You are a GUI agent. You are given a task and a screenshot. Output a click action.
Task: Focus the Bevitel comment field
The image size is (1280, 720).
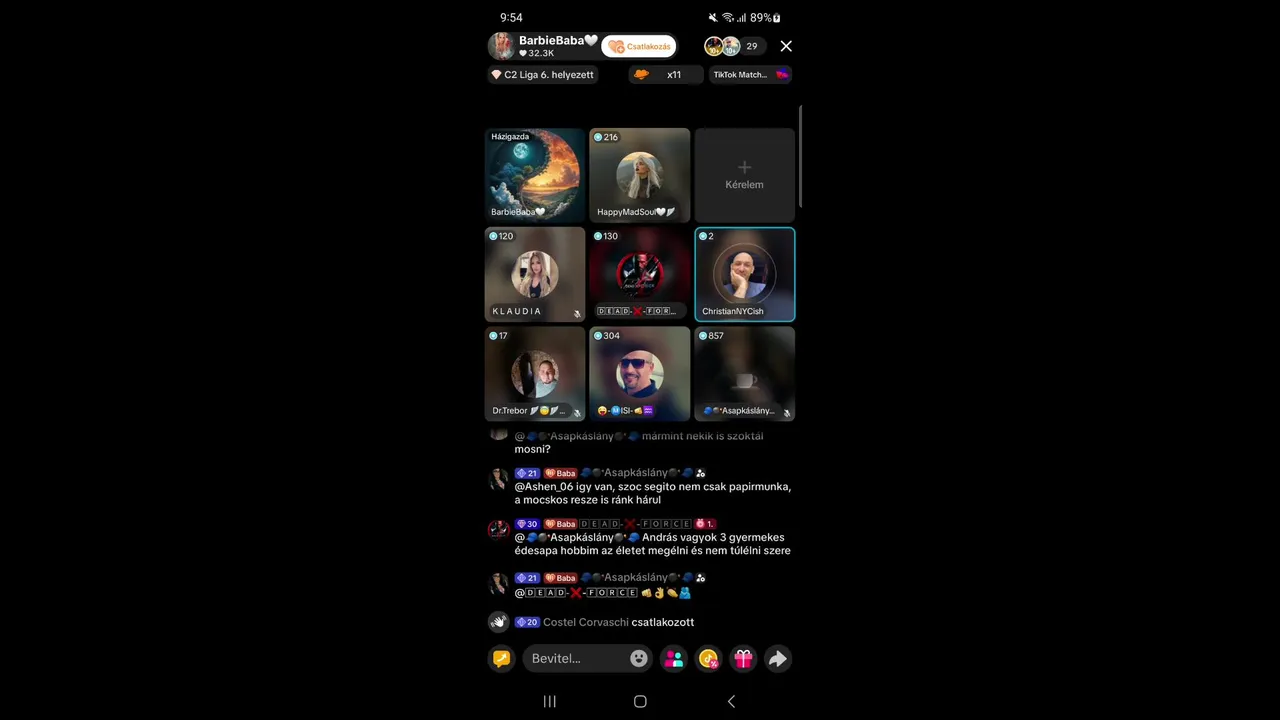(x=575, y=658)
